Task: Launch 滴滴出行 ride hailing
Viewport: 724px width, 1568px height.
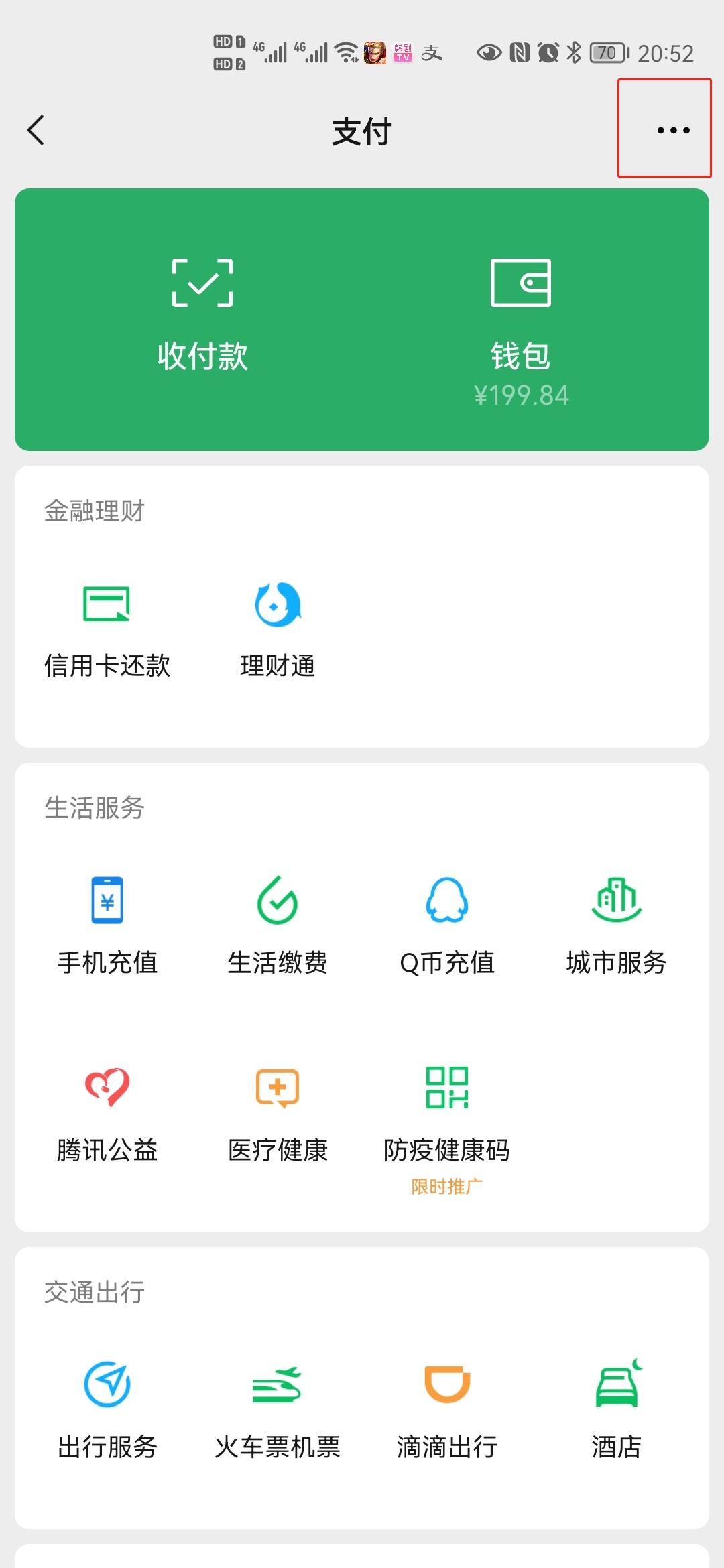Action: (x=447, y=1411)
